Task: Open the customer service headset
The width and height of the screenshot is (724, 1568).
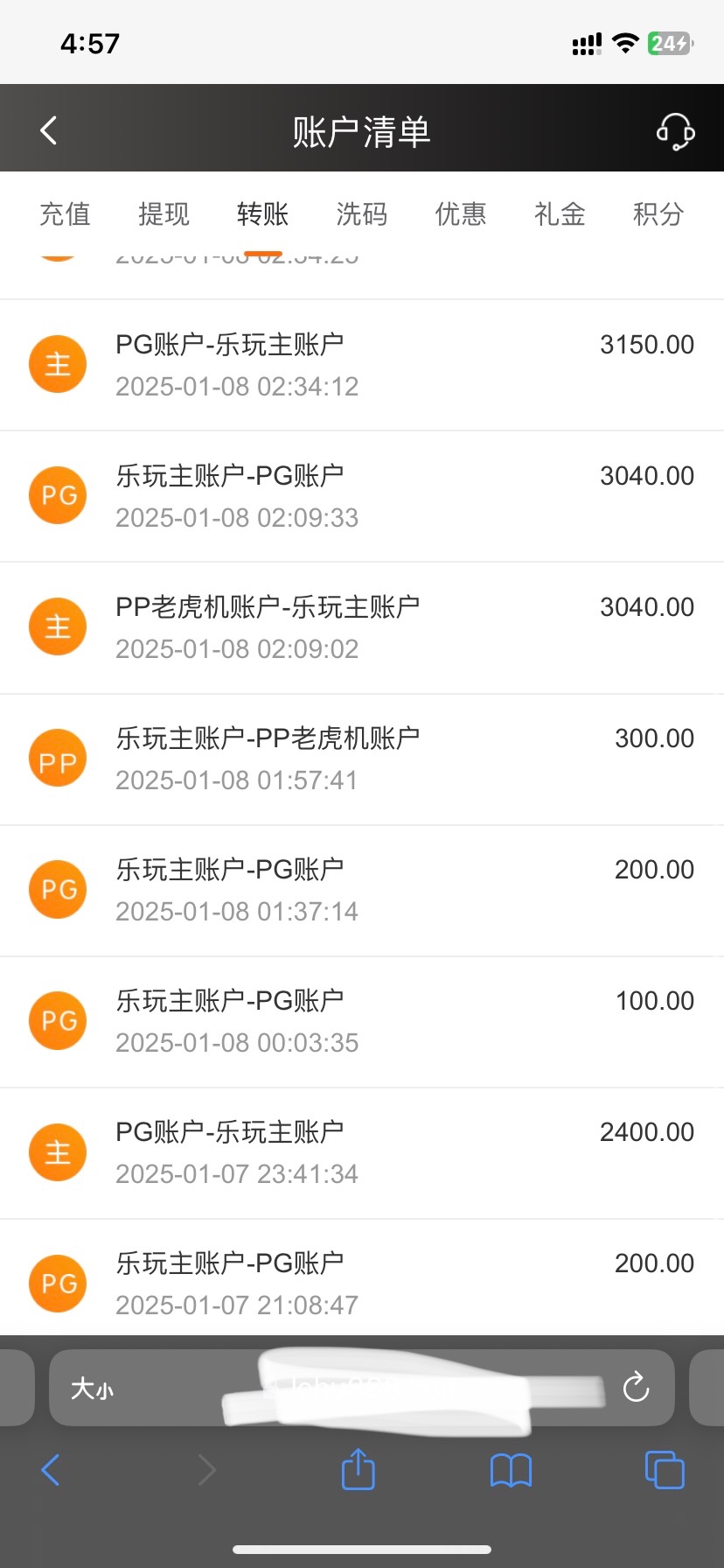Action: click(675, 131)
